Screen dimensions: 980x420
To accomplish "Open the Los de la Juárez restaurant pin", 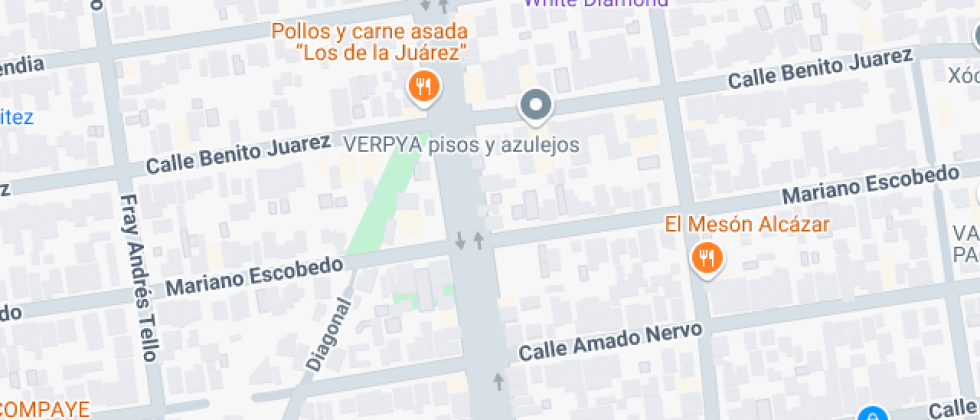I will 425,87.
